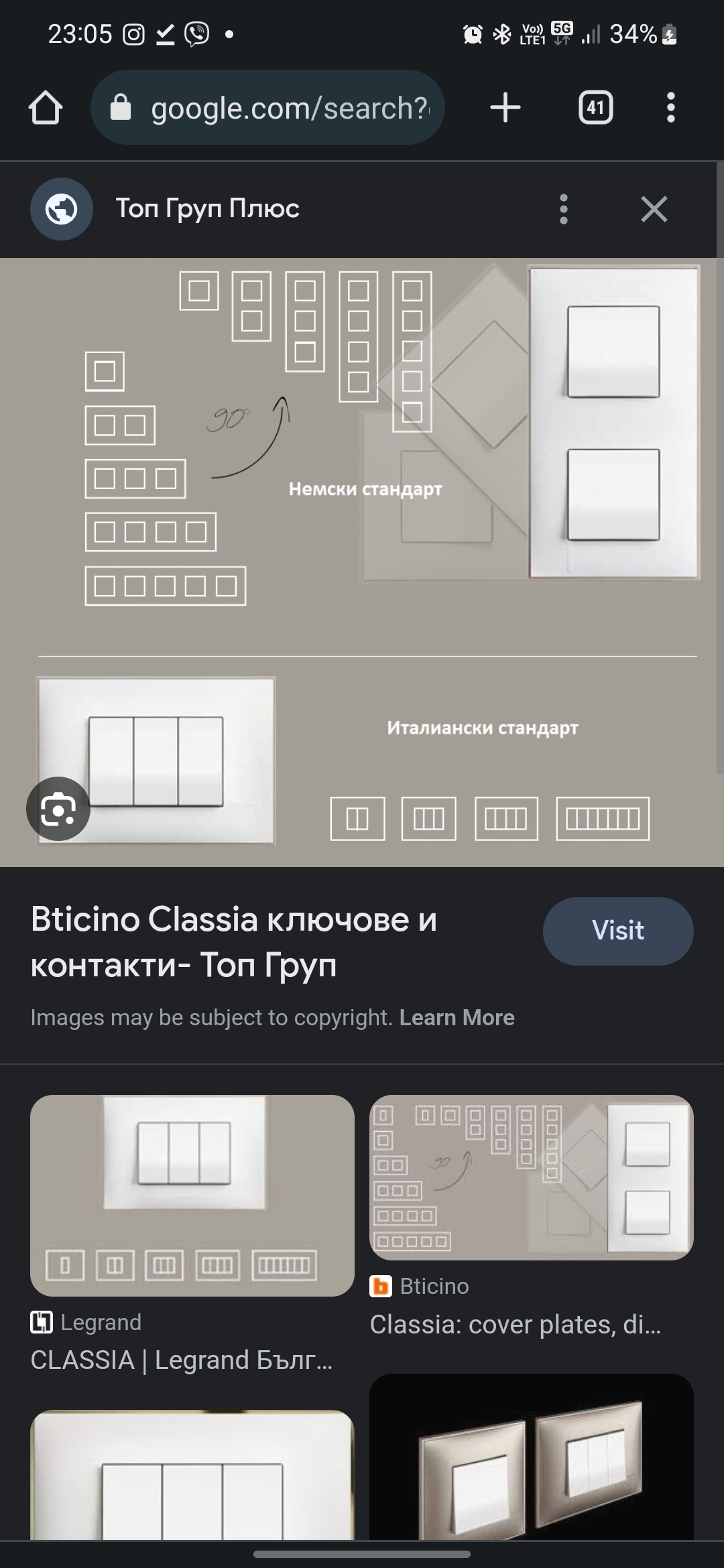Go to the browser home page

pos(46,108)
